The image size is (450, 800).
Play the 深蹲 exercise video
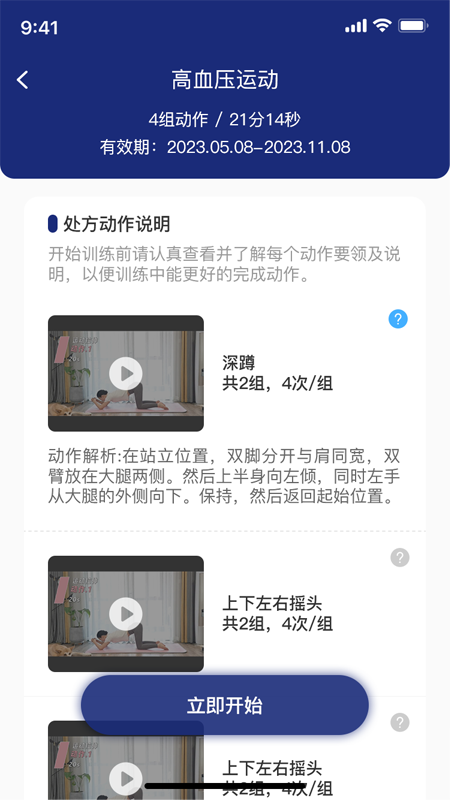(126, 373)
